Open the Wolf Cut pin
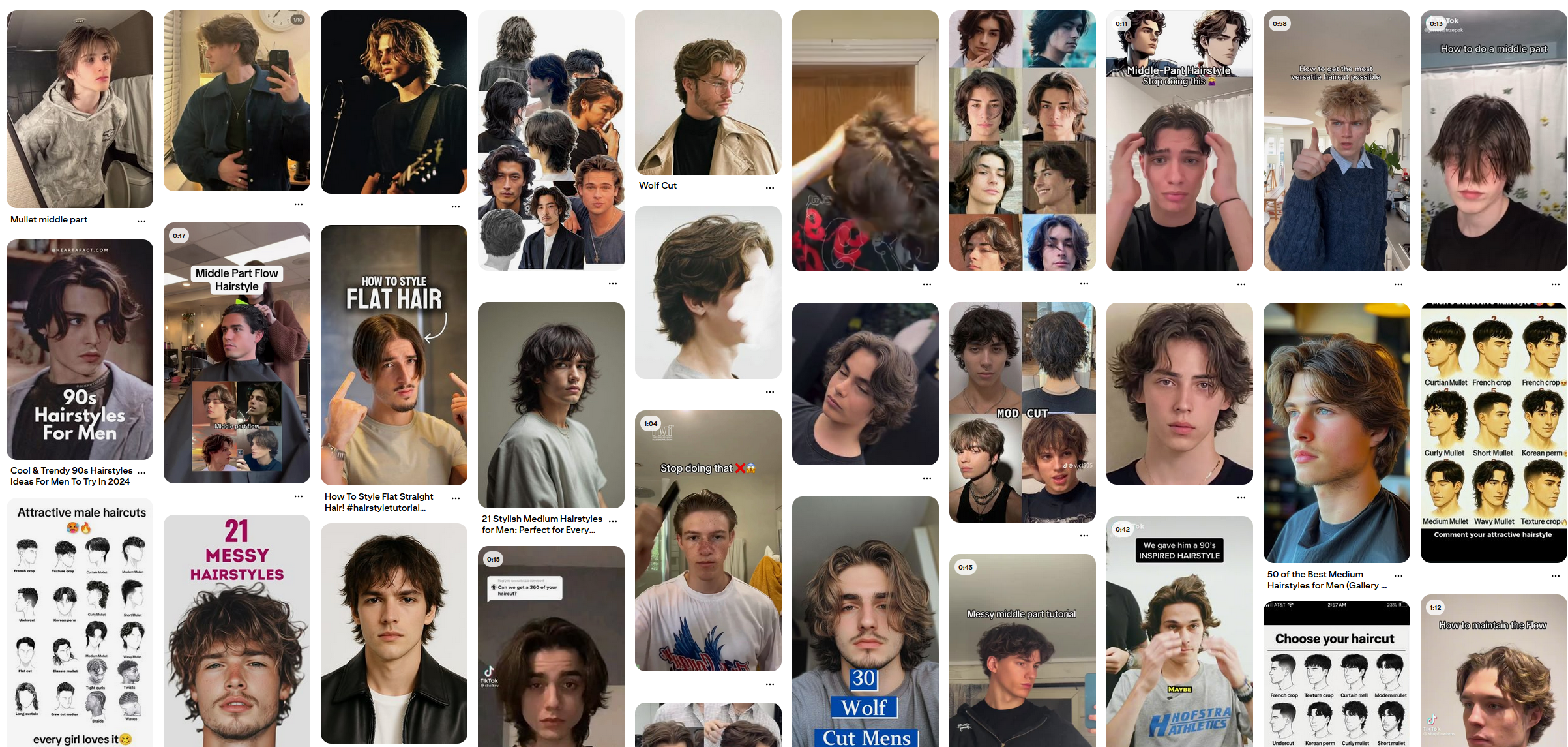This screenshot has width=1568, height=747. [708, 93]
